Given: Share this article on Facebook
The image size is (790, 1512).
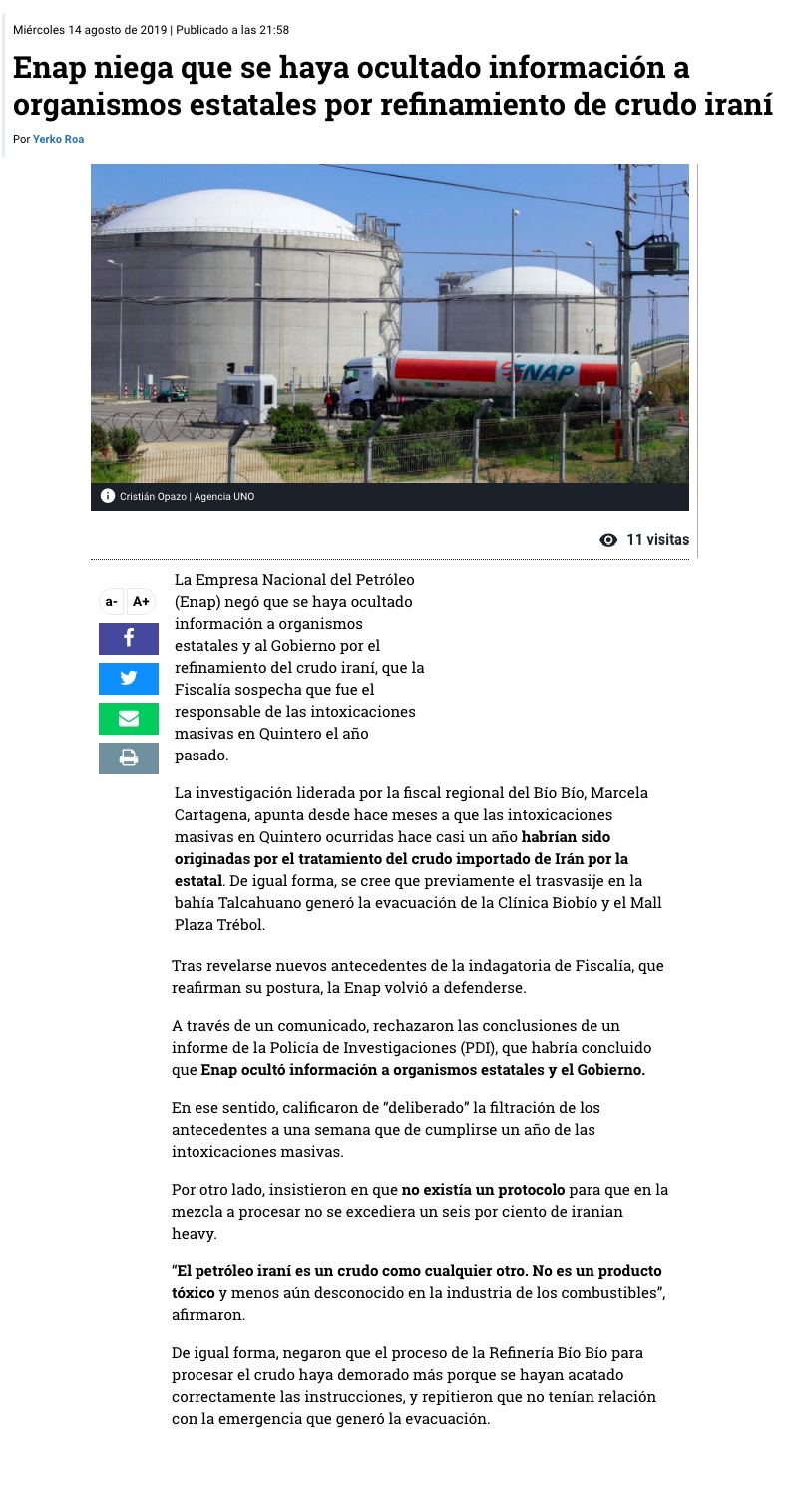Looking at the screenshot, I should [x=129, y=639].
